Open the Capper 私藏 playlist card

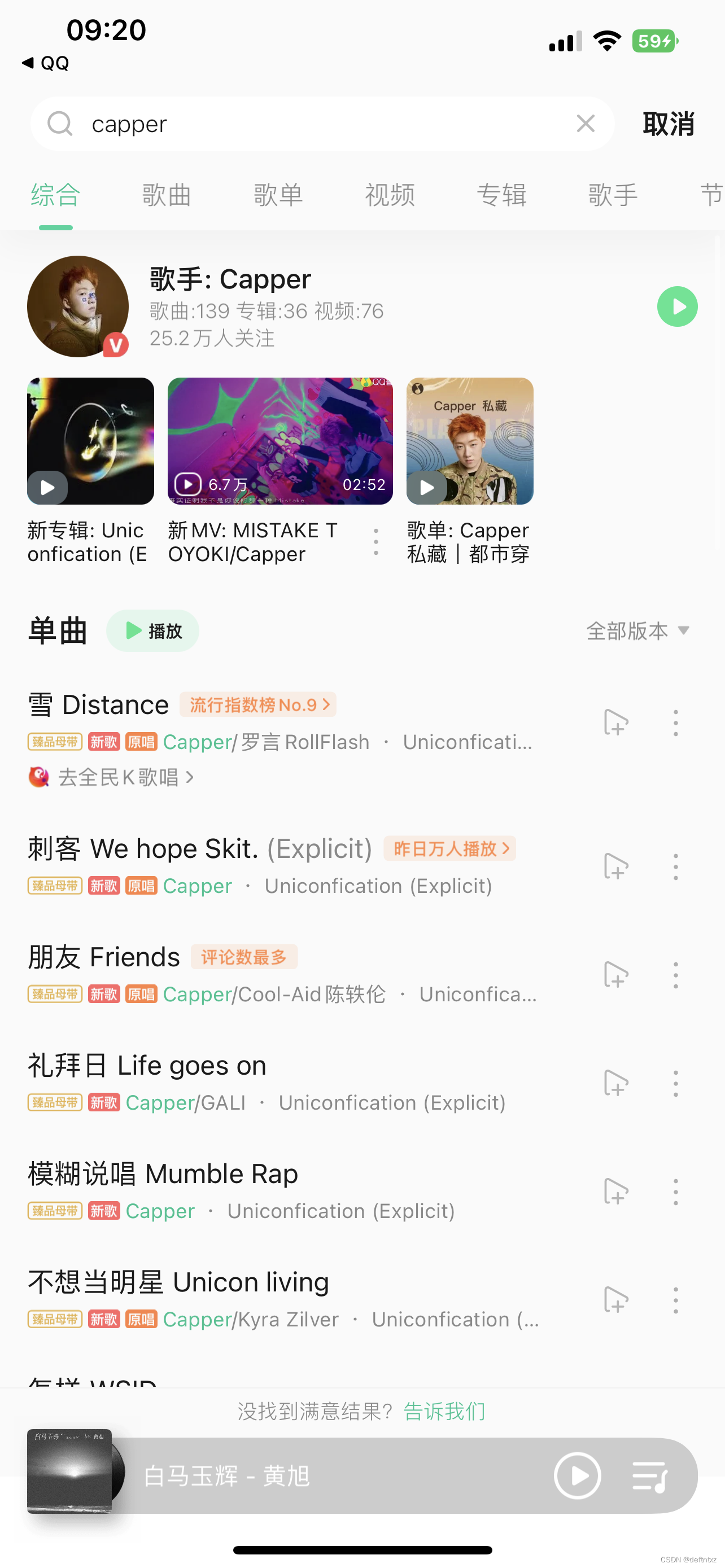[469, 441]
